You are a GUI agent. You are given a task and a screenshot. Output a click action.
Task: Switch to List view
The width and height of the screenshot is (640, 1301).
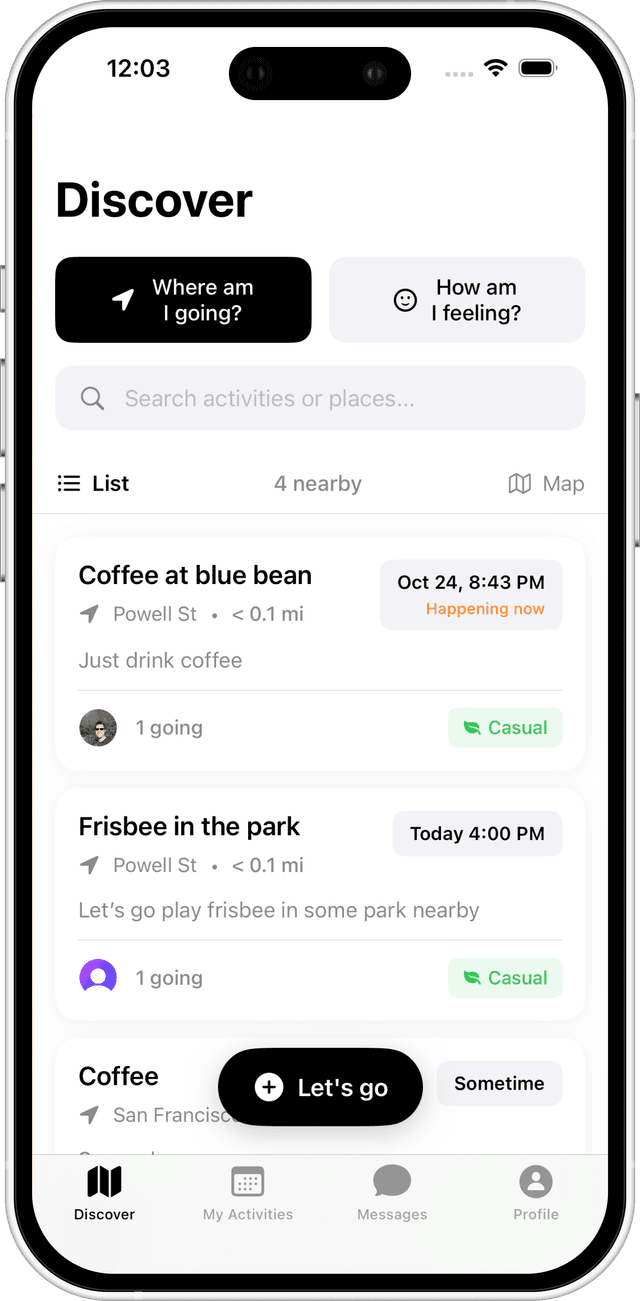[x=94, y=484]
